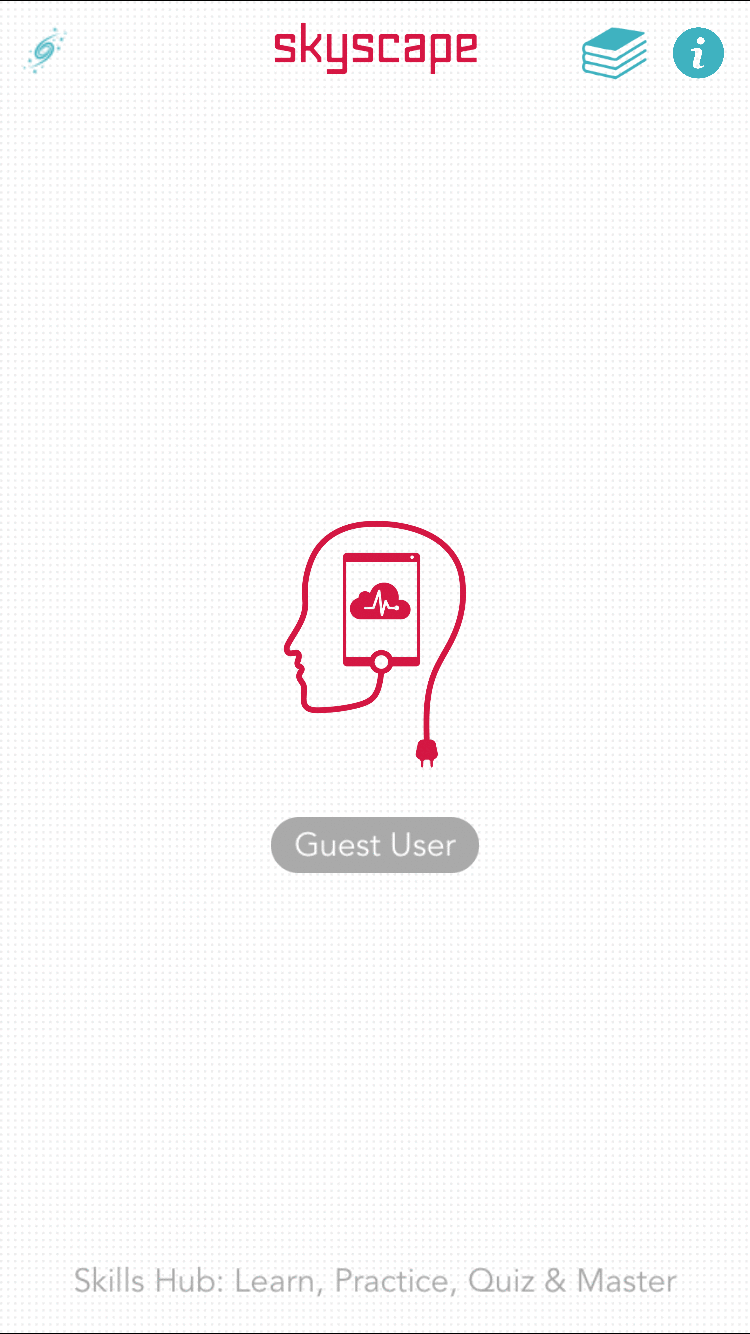The width and height of the screenshot is (750, 1334).
Task: Tap the Guest User button
Action: 375,845
